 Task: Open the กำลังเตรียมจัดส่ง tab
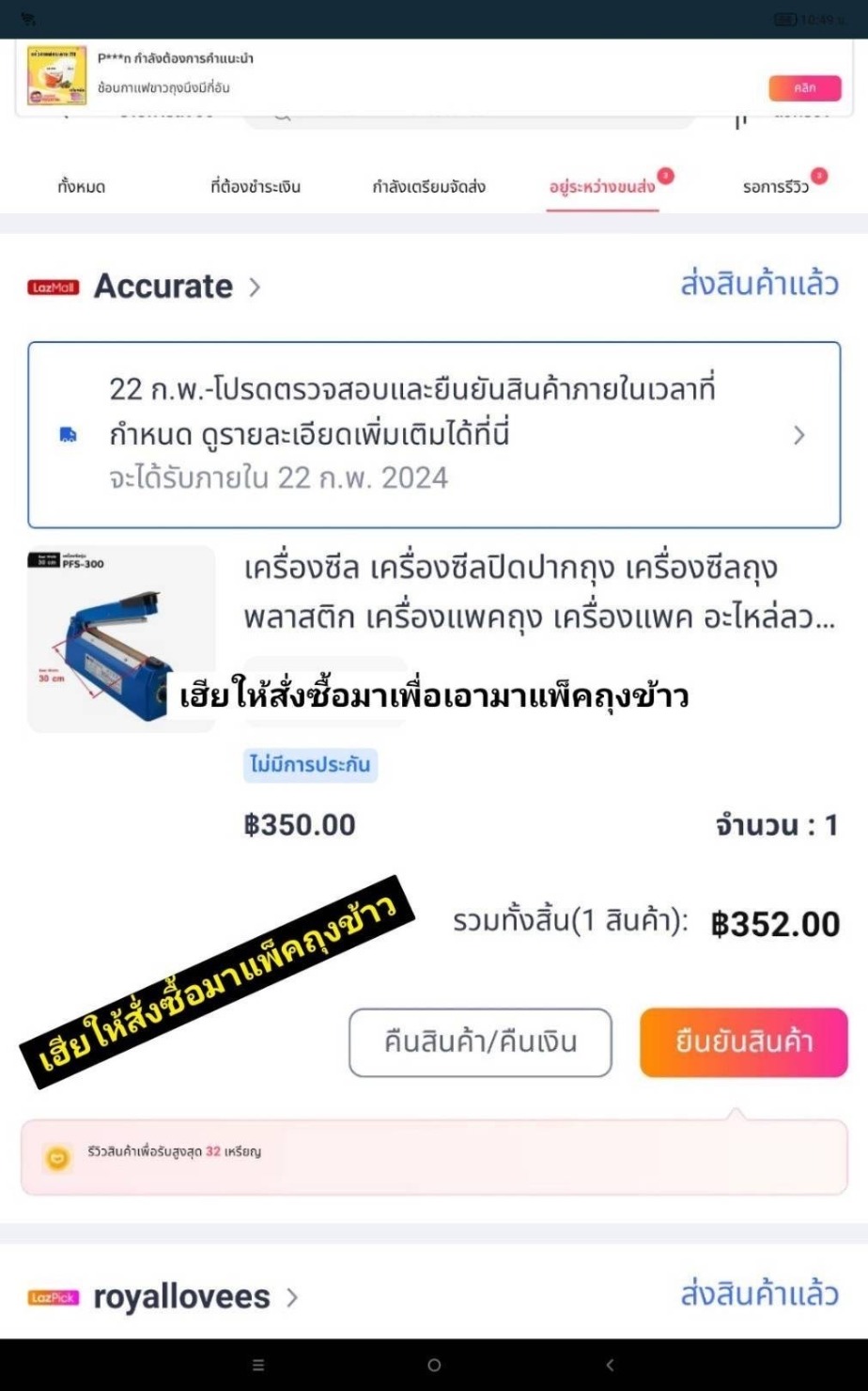(428, 187)
